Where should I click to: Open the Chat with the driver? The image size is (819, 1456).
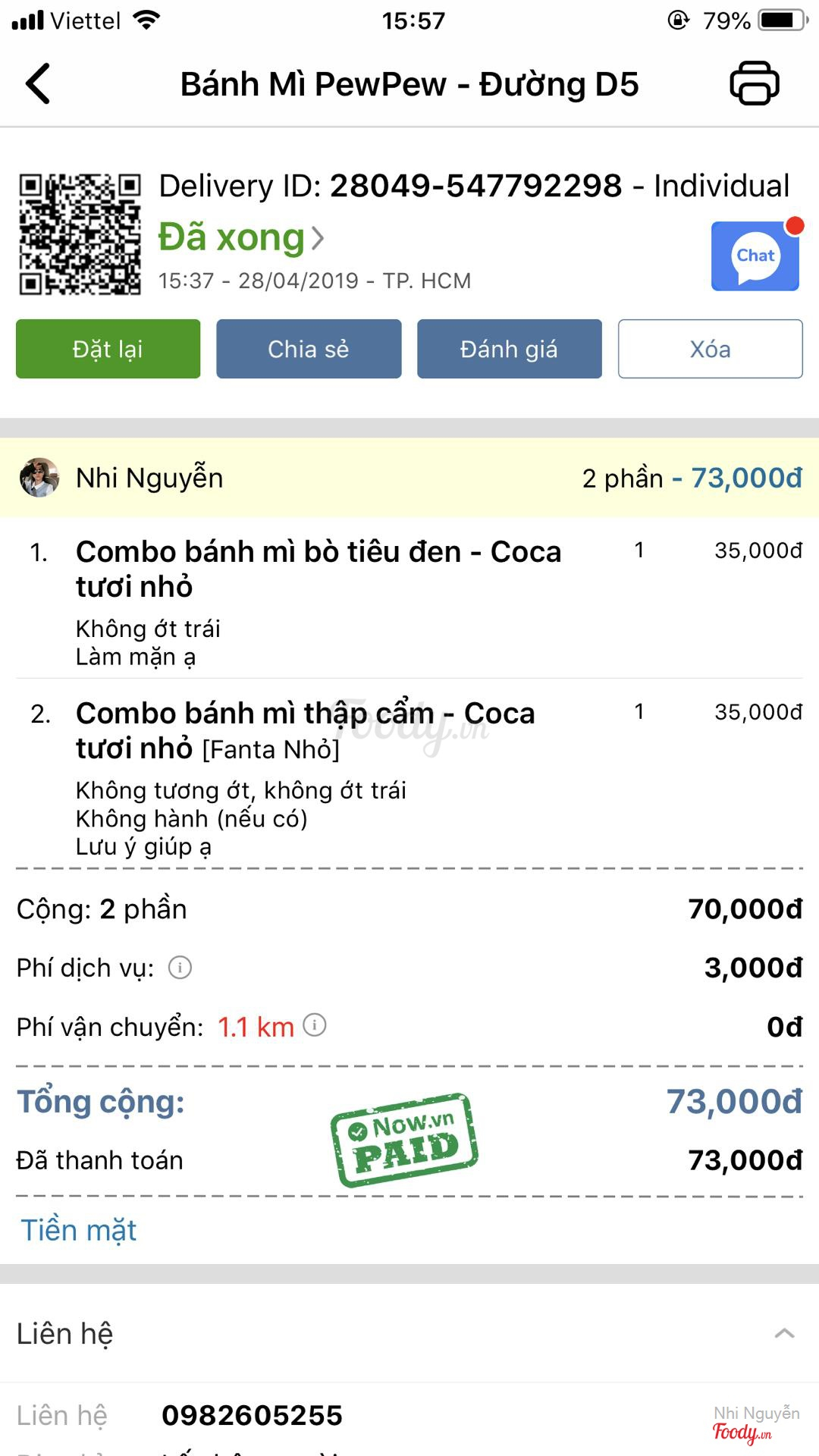tap(755, 256)
